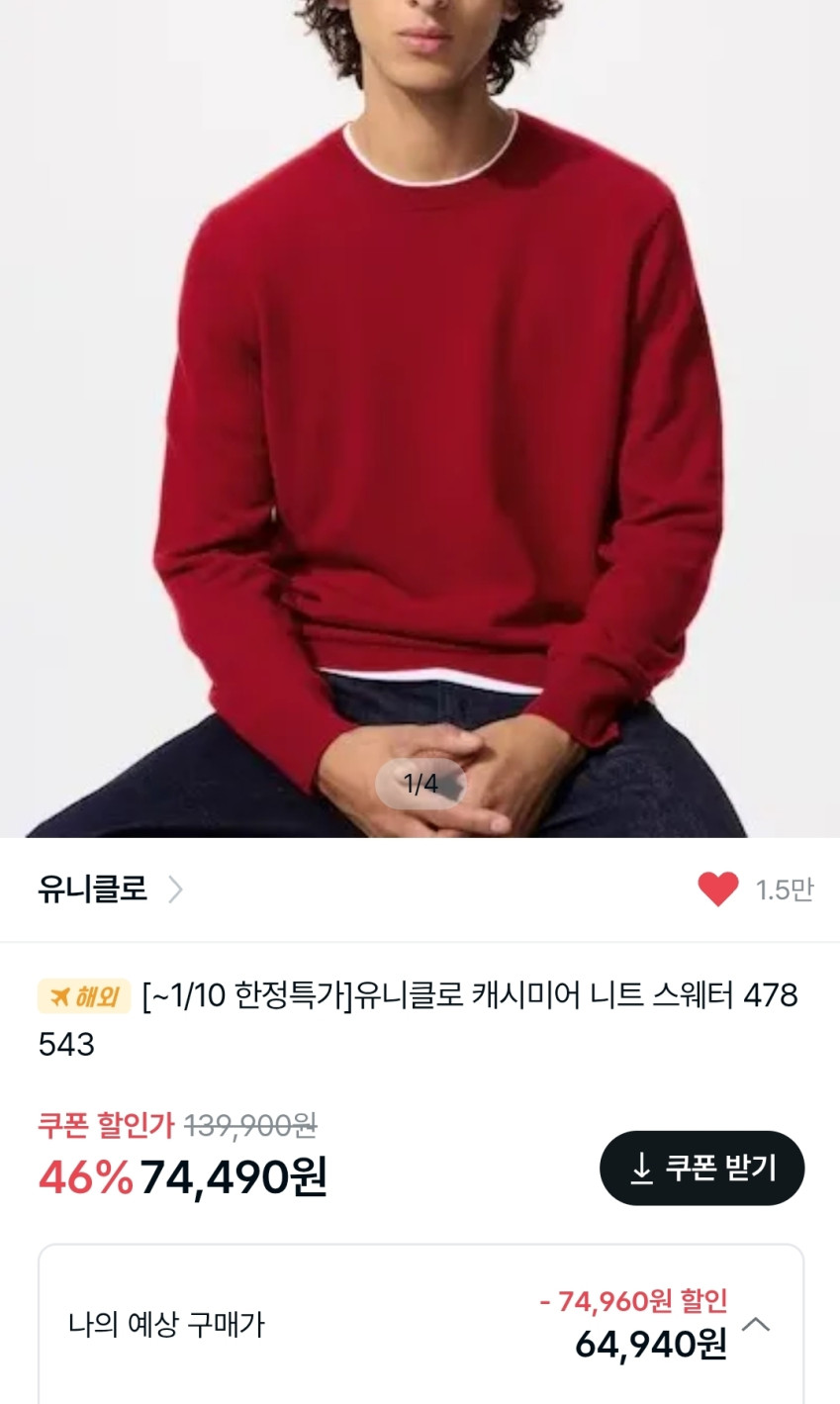The width and height of the screenshot is (840, 1404).
Task: Open the 유니클로 brand page
Action: [109, 889]
